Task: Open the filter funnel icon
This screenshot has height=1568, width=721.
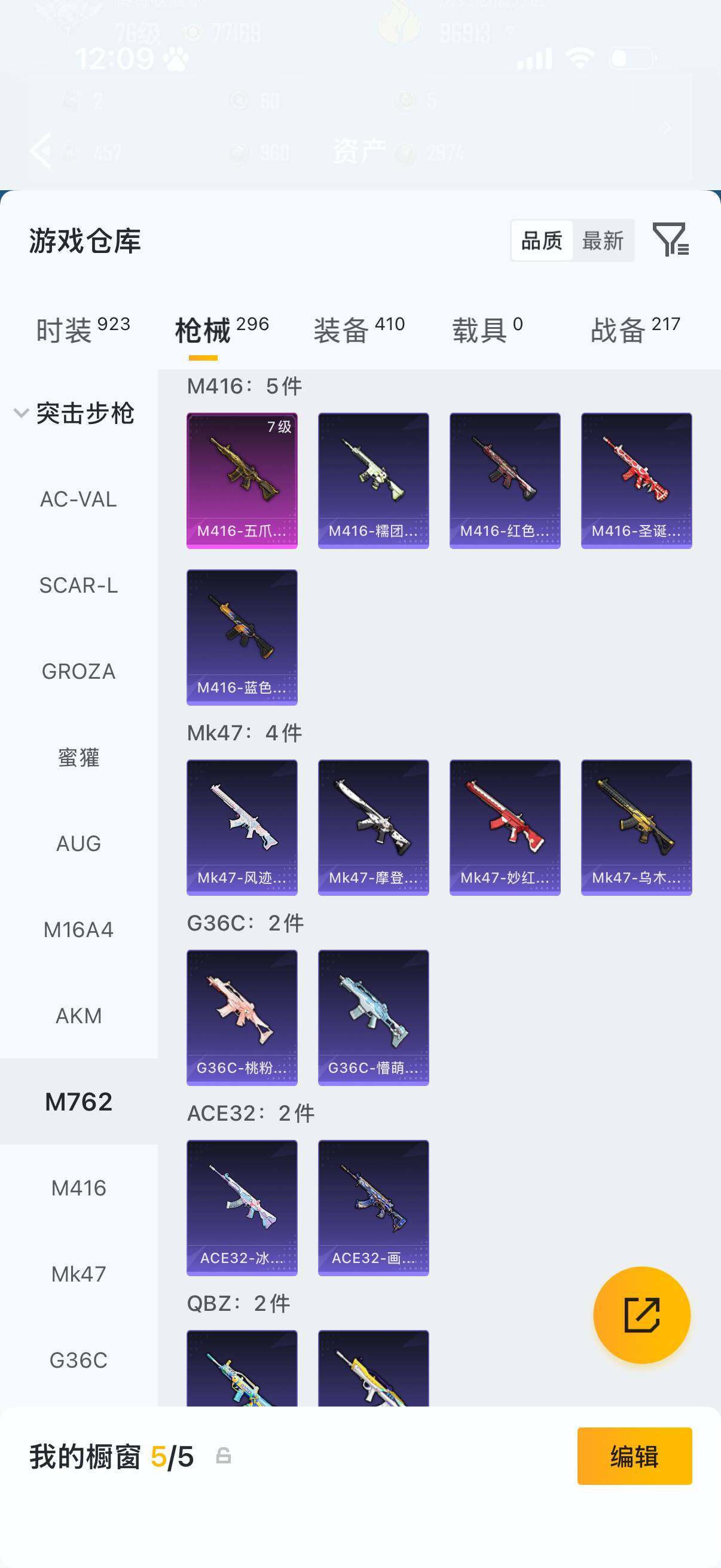Action: [671, 239]
